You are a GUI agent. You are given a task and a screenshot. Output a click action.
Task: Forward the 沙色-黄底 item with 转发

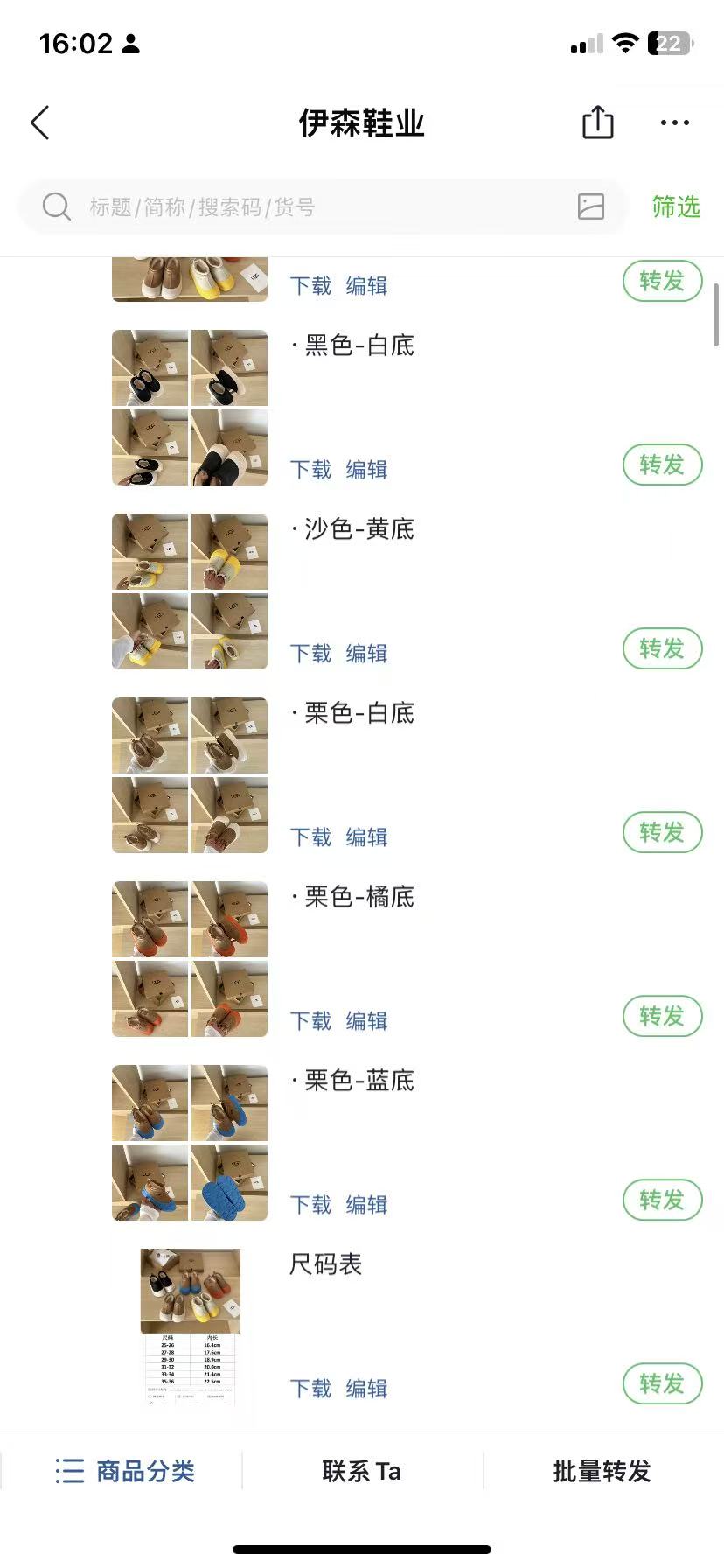point(662,648)
